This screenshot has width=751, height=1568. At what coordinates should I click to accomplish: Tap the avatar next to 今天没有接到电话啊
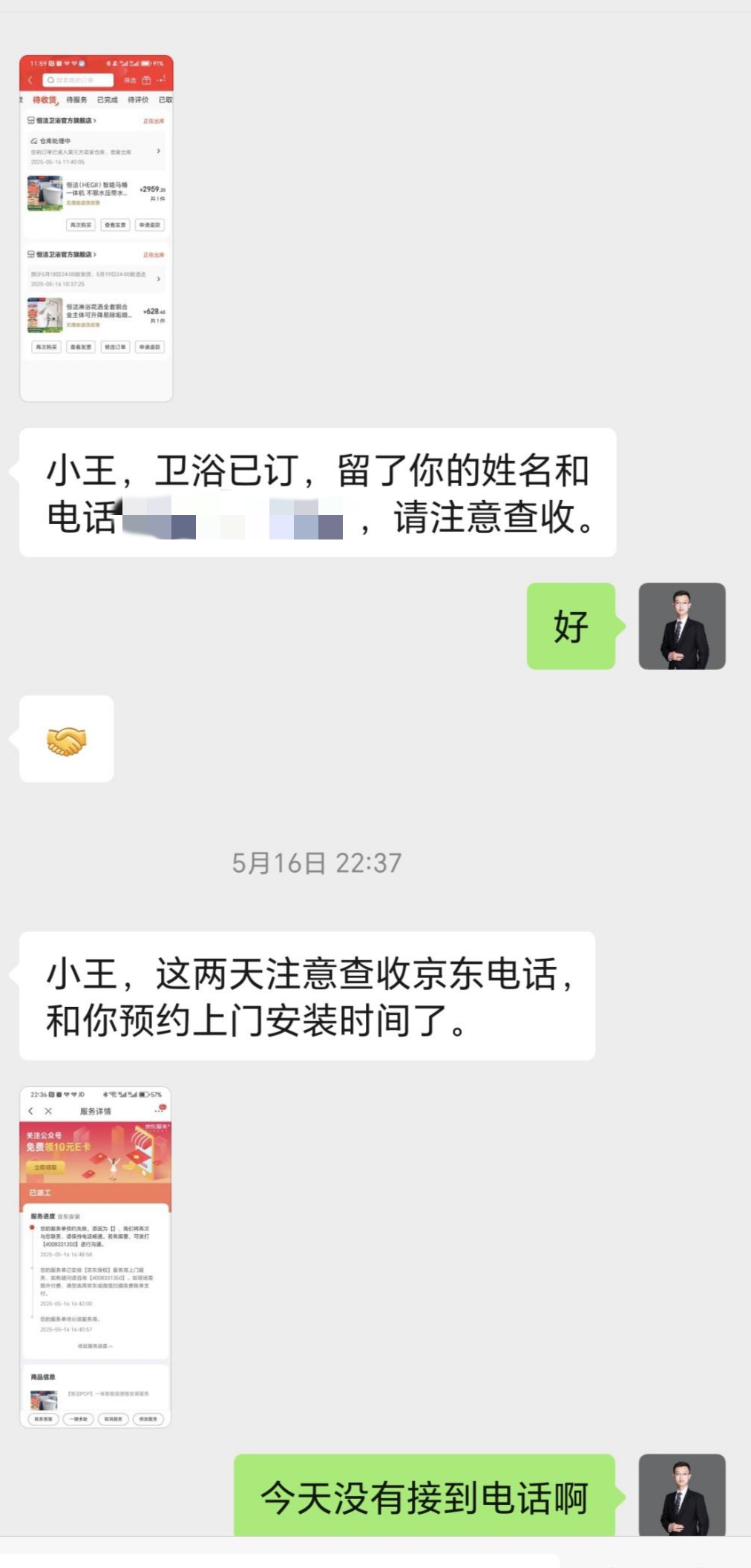pyautogui.click(x=681, y=1494)
